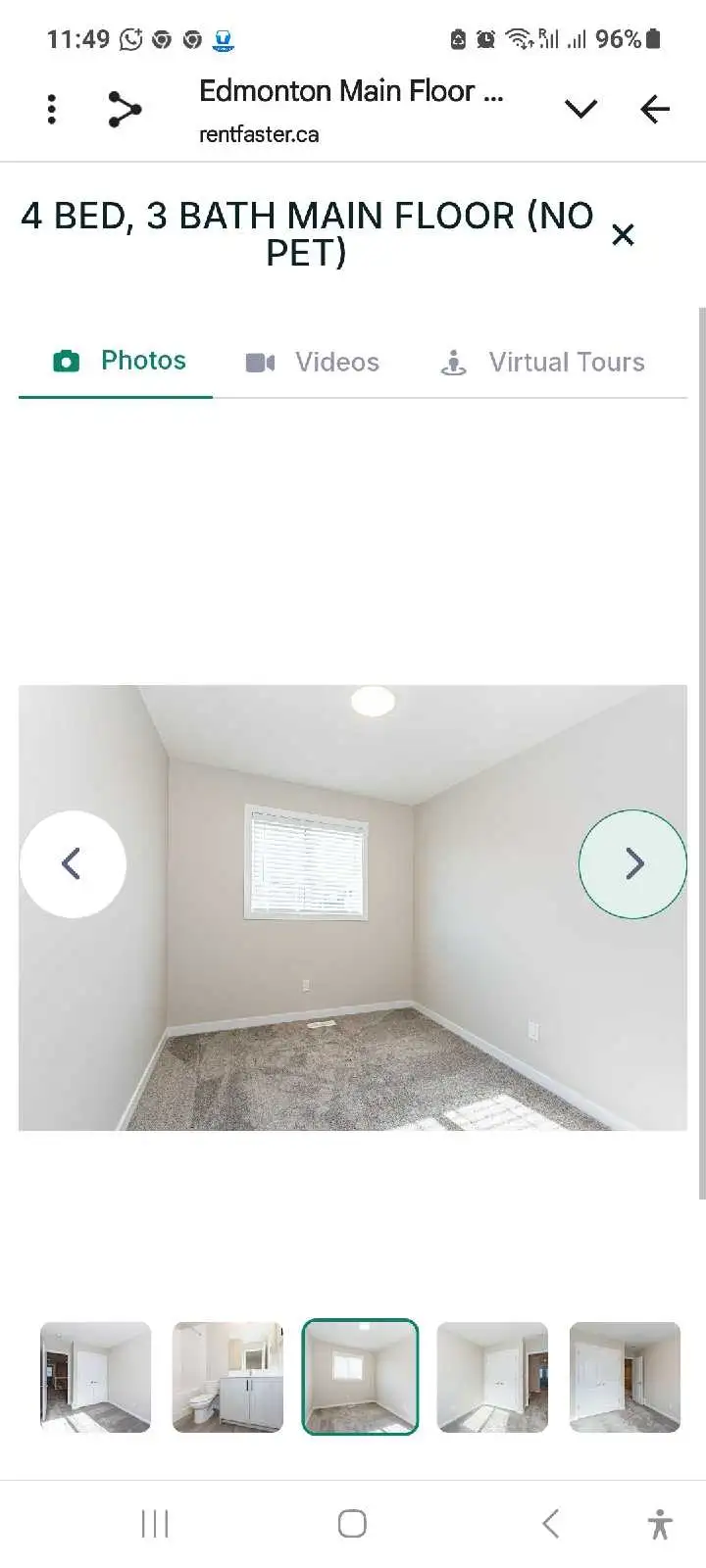Open recent apps from navigation bar

click(155, 1524)
